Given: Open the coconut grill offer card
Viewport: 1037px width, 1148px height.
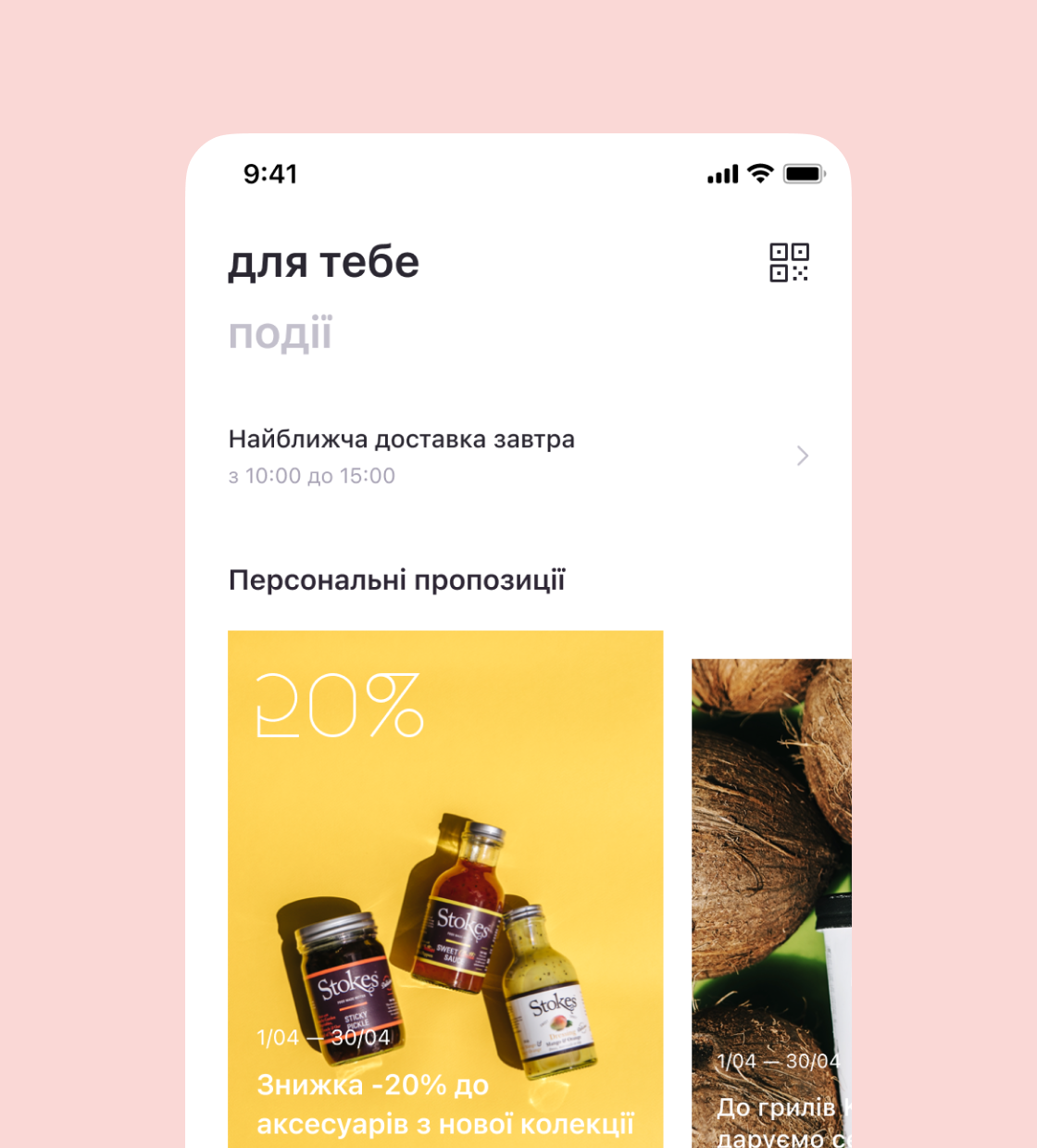Looking at the screenshot, I should (x=771, y=903).
